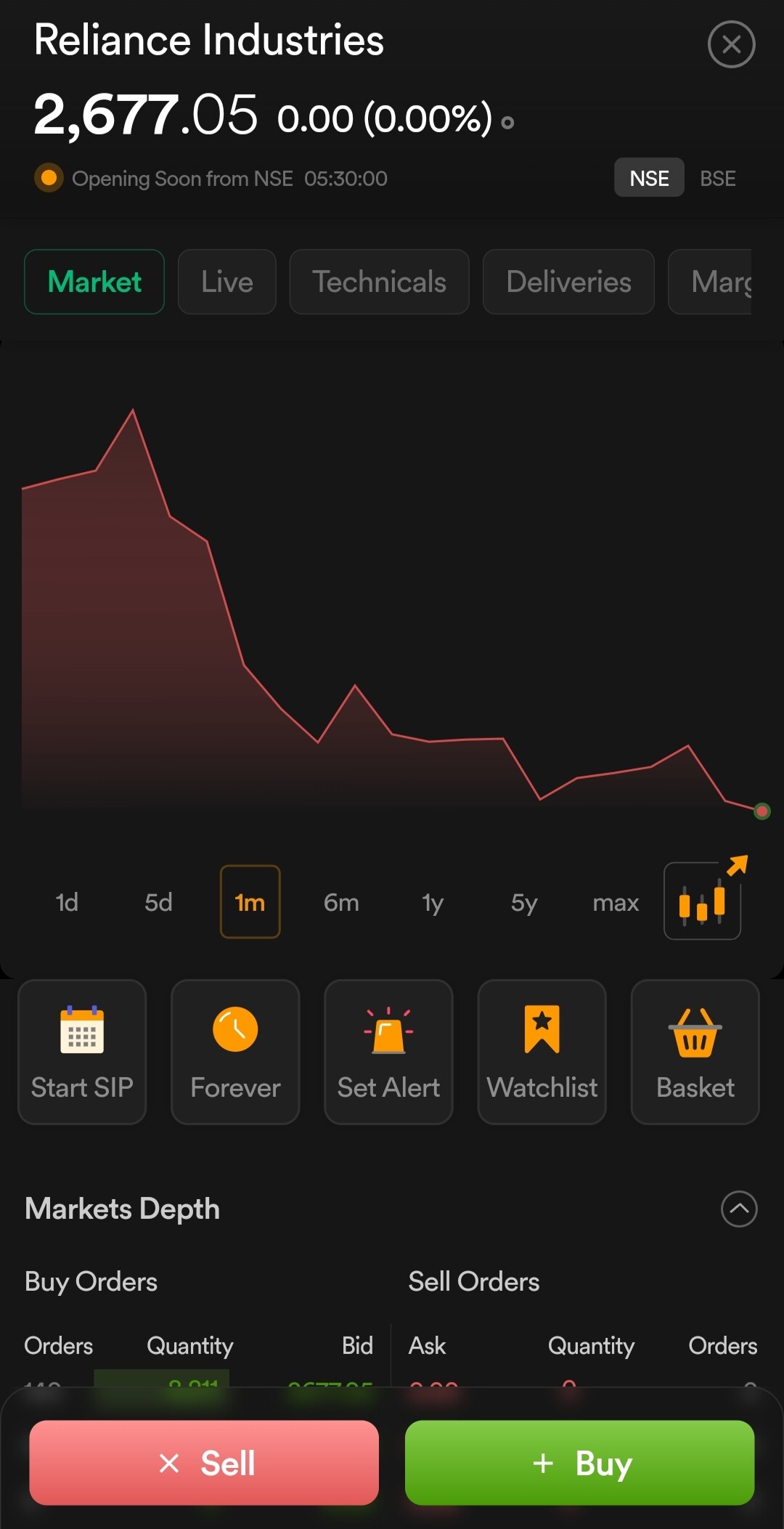The height and width of the screenshot is (1529, 784).
Task: Start a SIP for this stock
Action: tap(82, 1052)
